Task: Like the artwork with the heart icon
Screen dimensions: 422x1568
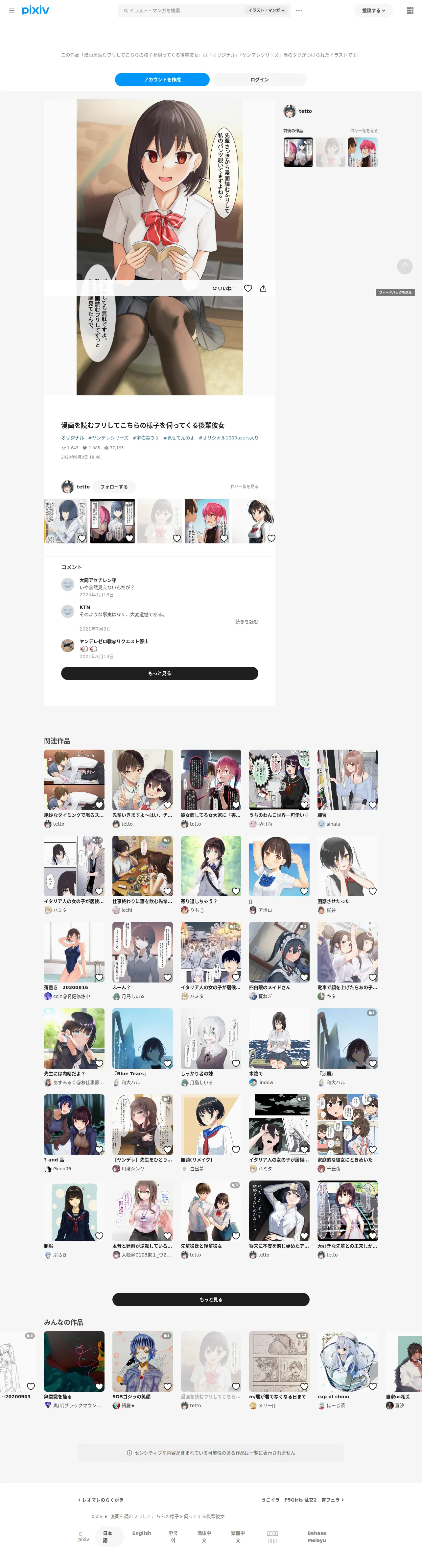Action: coord(248,288)
